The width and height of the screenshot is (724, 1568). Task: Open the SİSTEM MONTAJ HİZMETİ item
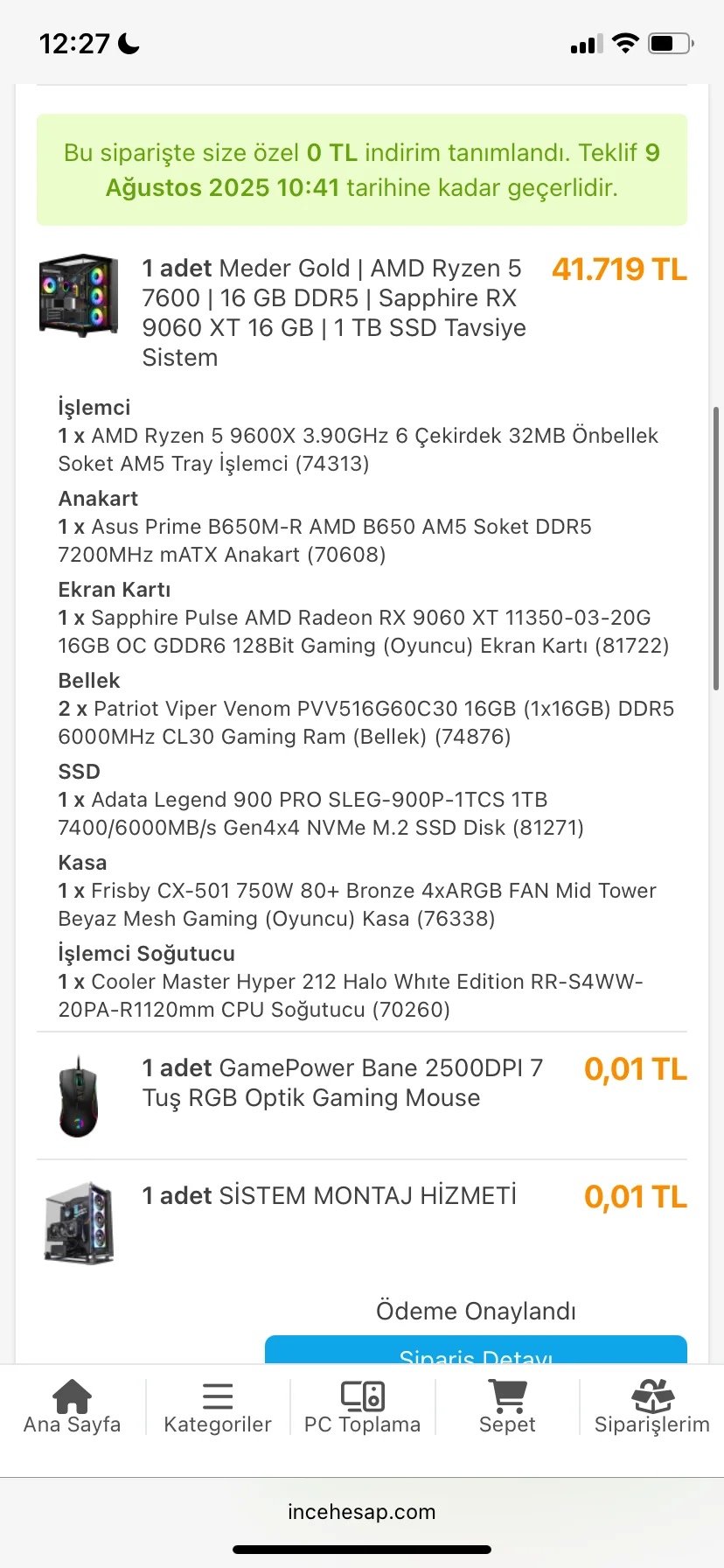(x=329, y=1196)
